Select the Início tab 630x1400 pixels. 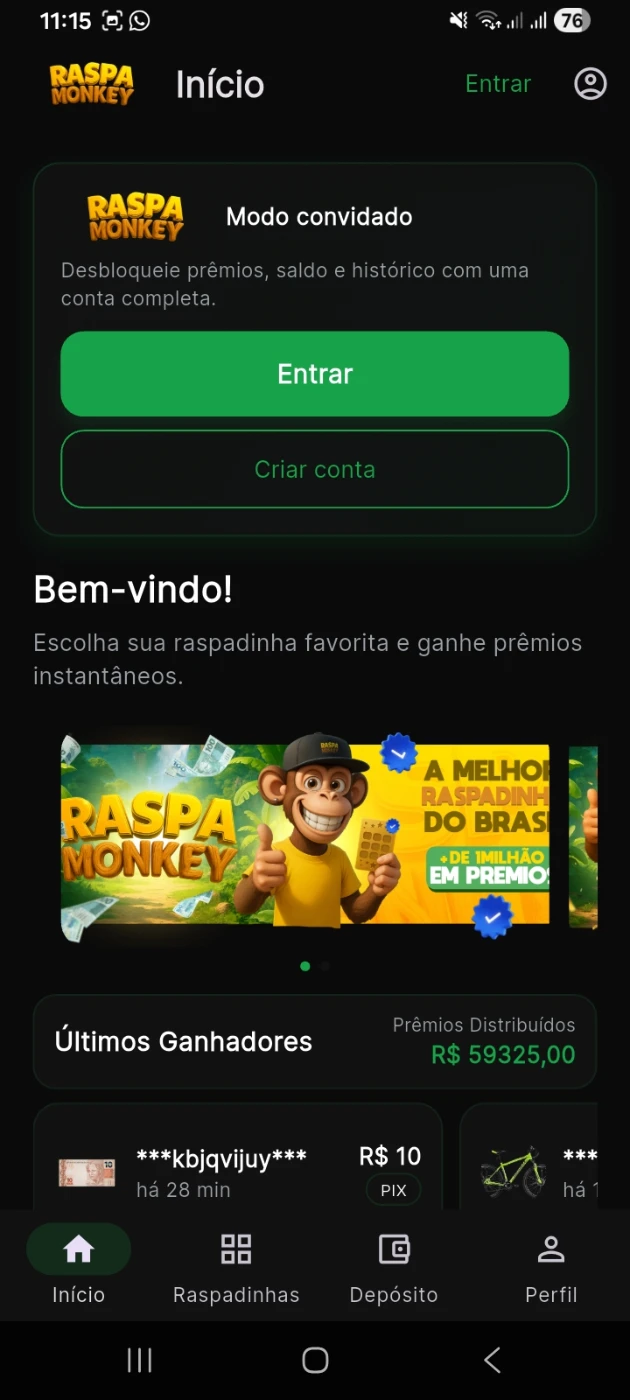point(78,1268)
